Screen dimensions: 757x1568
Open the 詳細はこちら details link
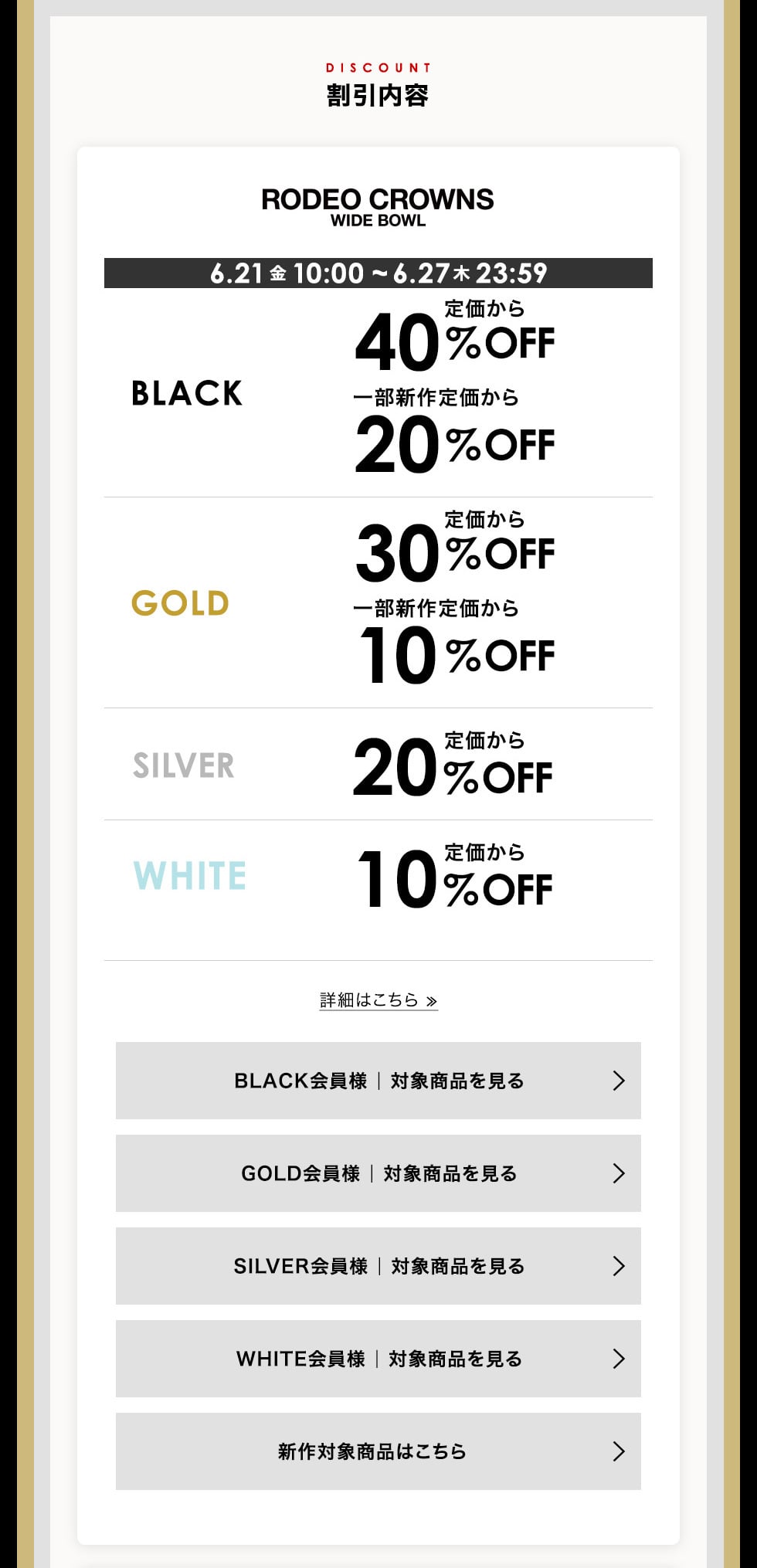(378, 1000)
